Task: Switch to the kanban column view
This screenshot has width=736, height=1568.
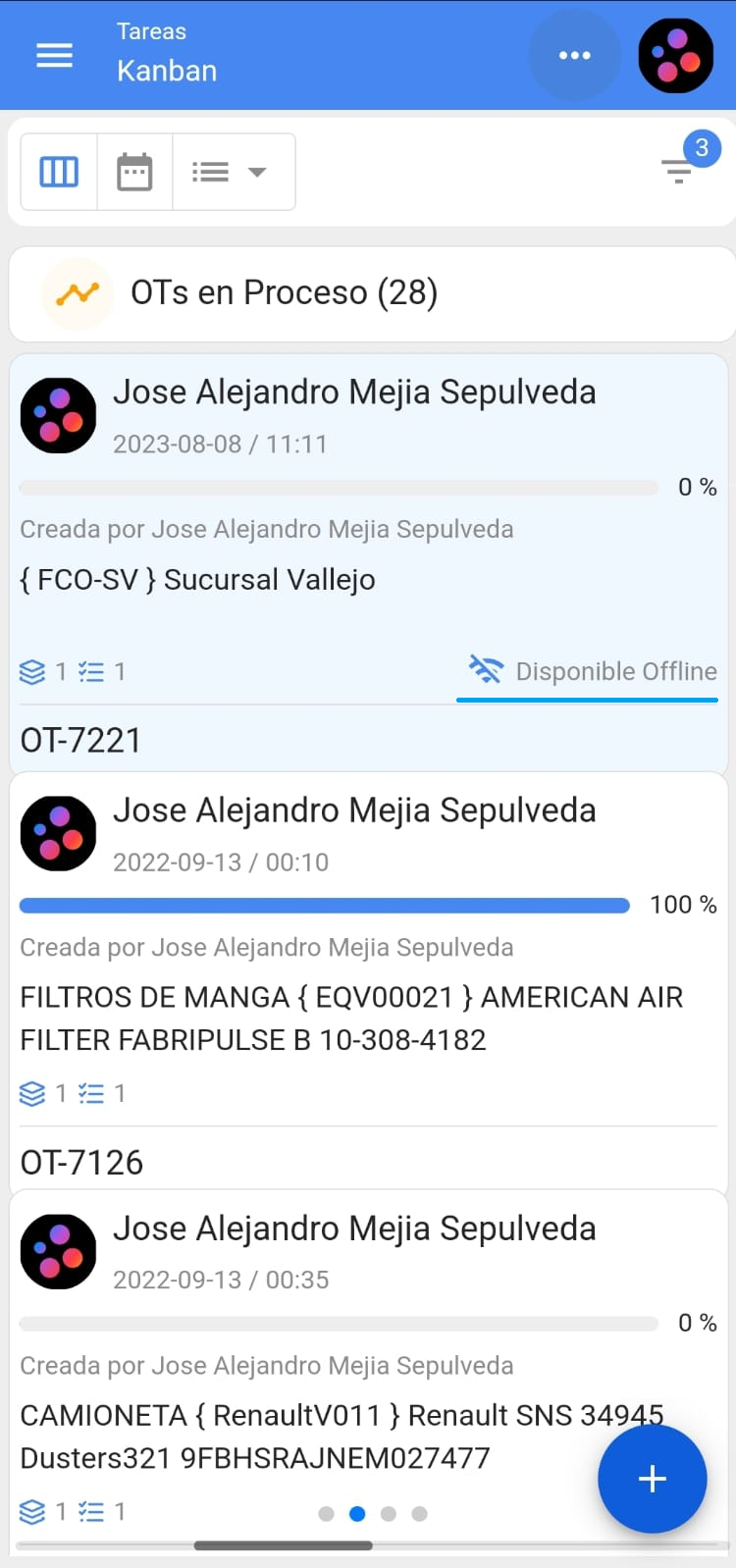Action: coord(59,173)
